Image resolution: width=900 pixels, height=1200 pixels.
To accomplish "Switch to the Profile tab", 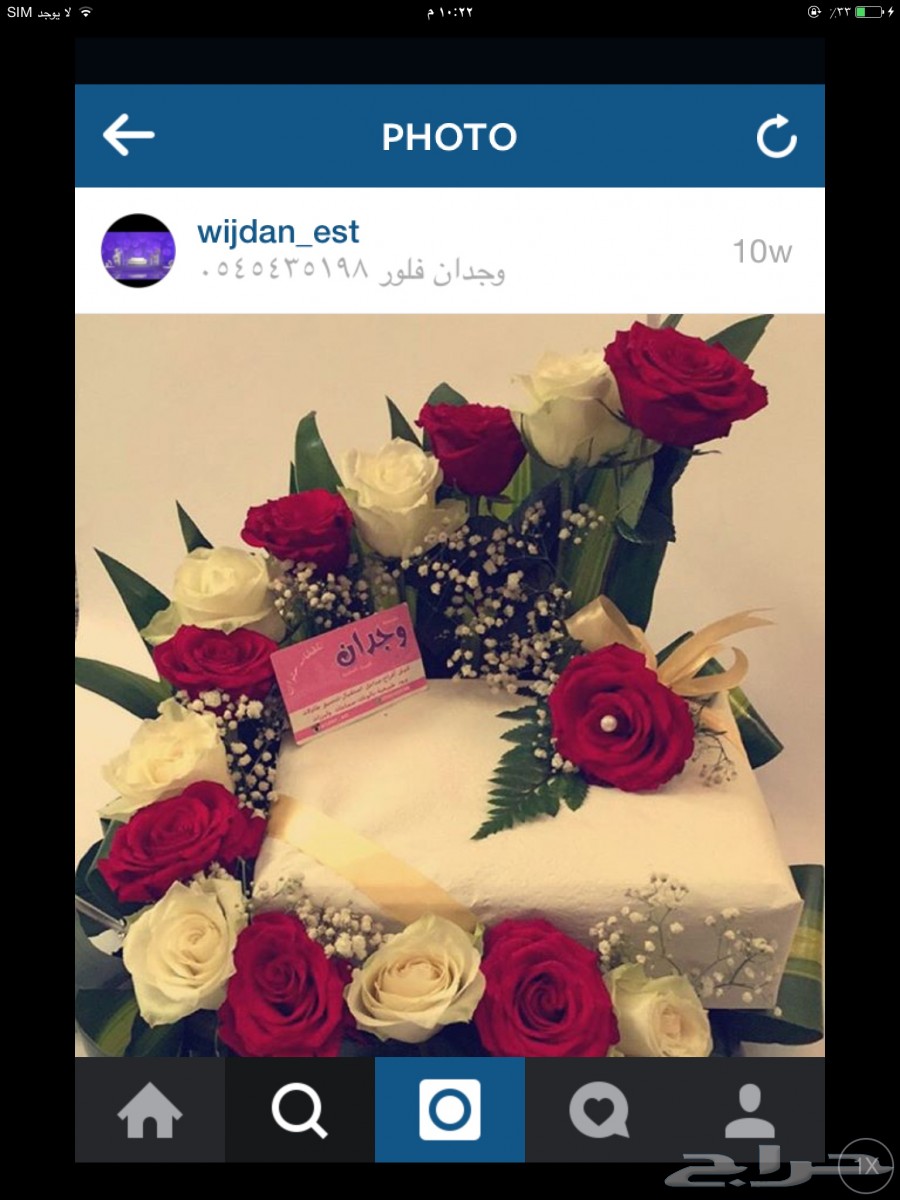I will click(750, 1110).
